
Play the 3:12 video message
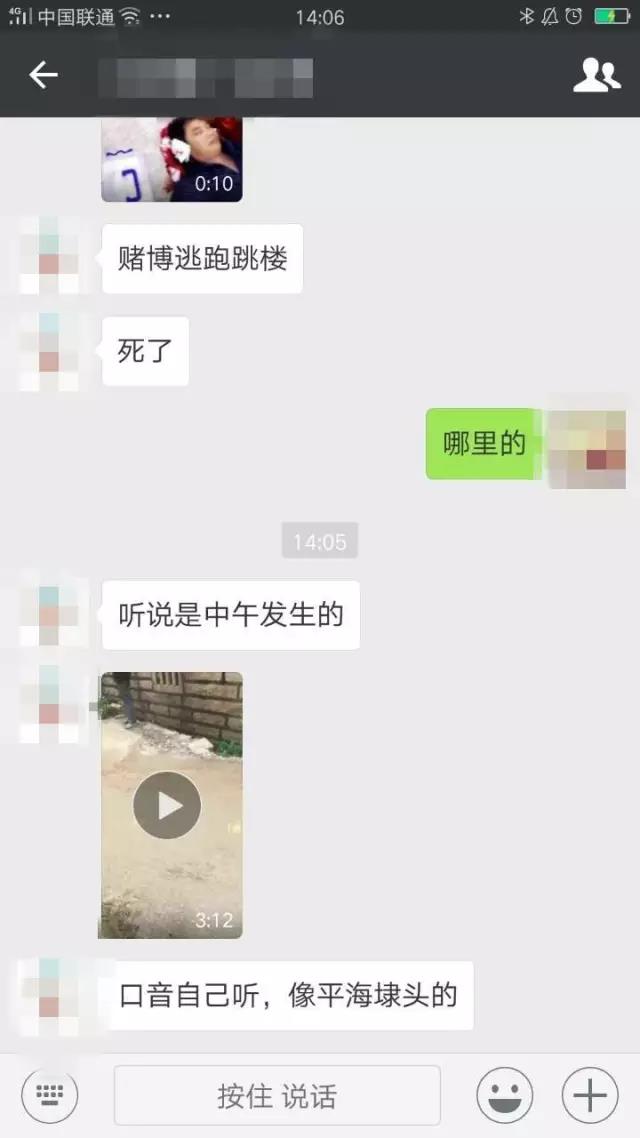[x=168, y=805]
